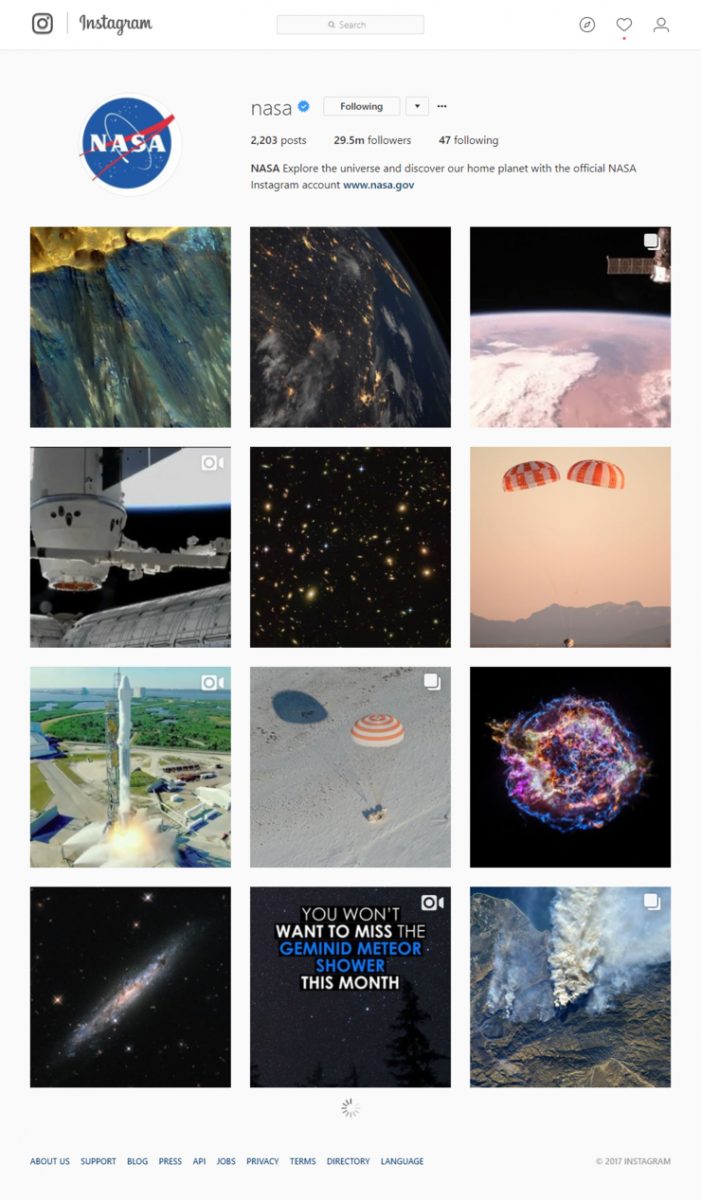Screen dimensions: 701x1200
Task: Open the three-dot options menu
Action: click(442, 106)
